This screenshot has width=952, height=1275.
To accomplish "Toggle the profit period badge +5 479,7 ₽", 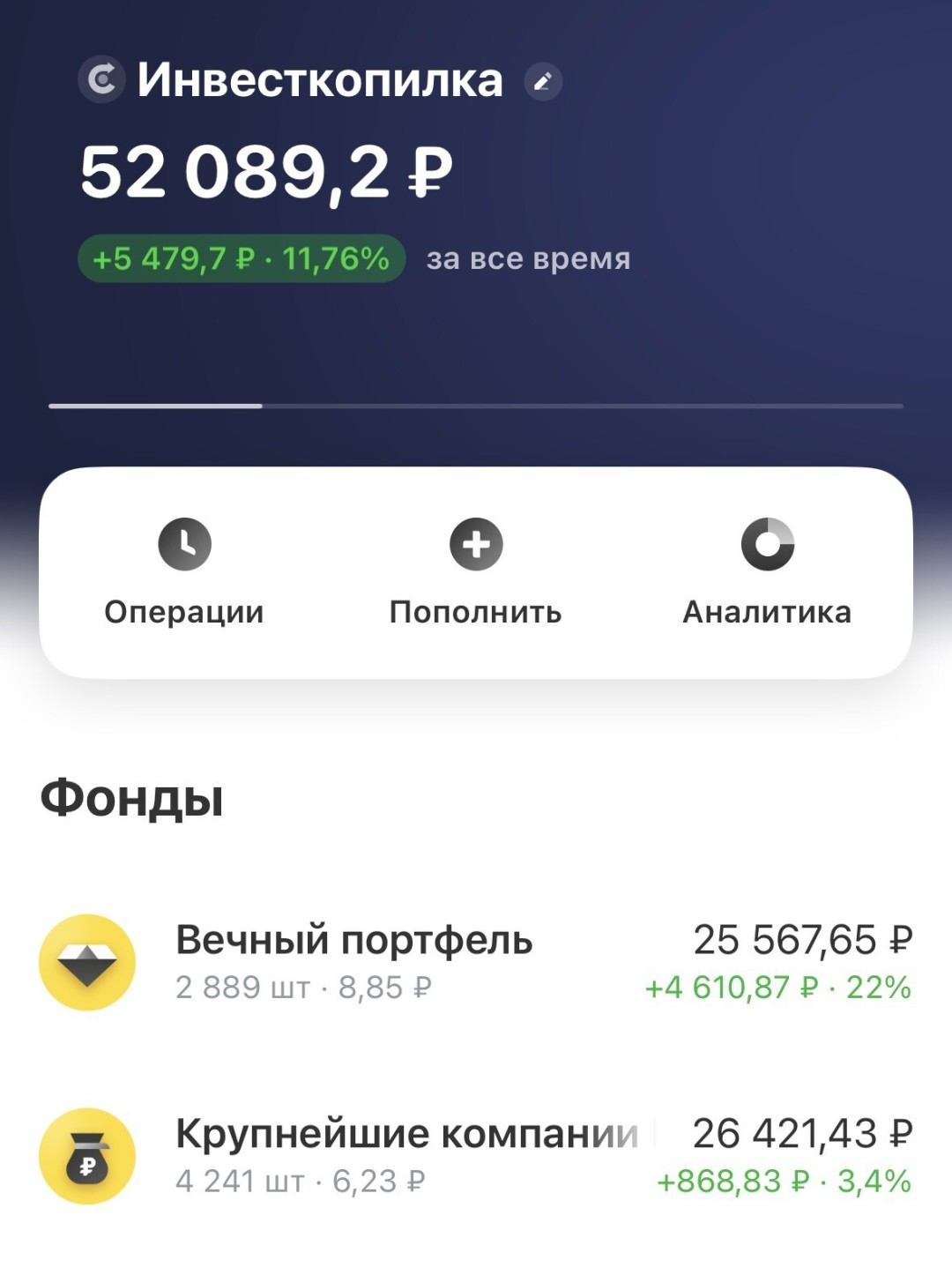I will [242, 259].
